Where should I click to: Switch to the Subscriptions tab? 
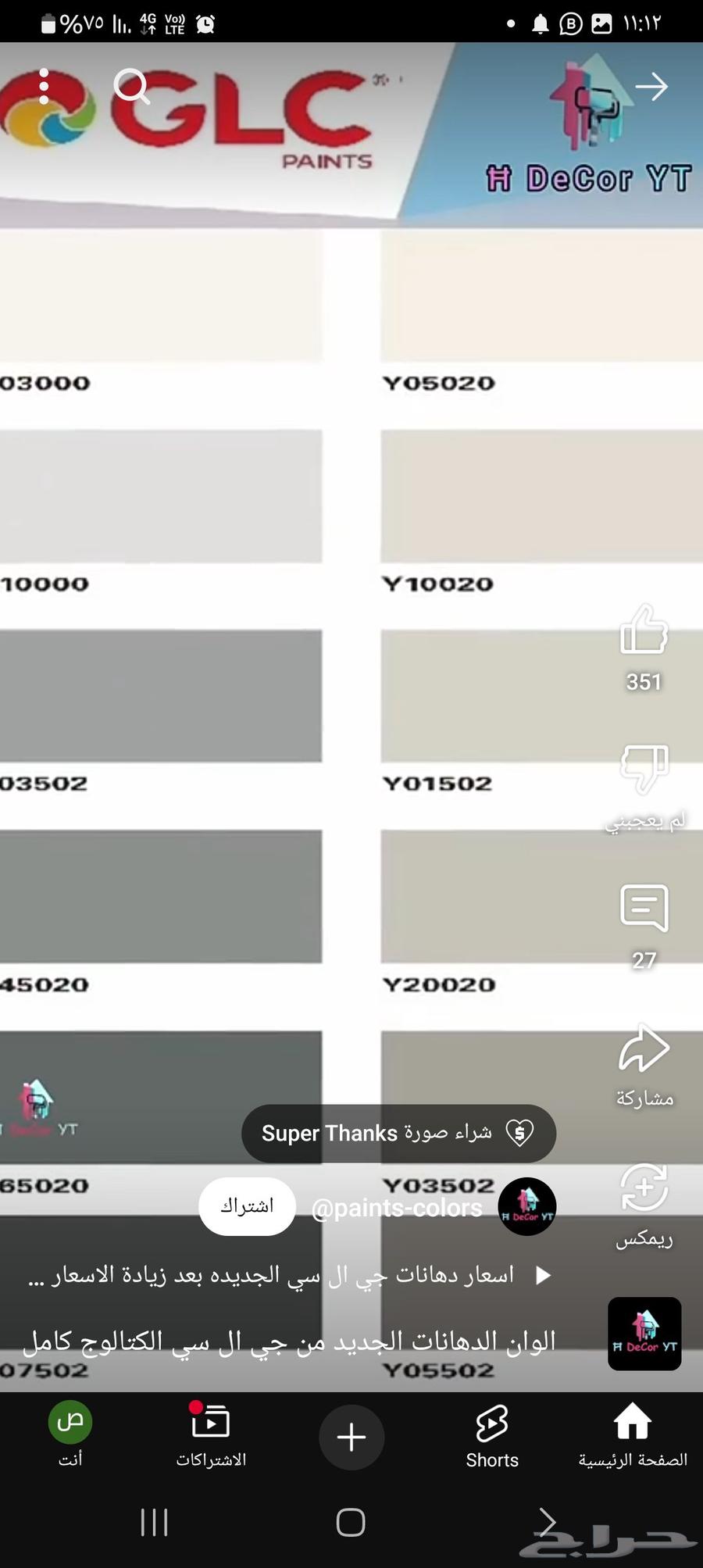[211, 1436]
